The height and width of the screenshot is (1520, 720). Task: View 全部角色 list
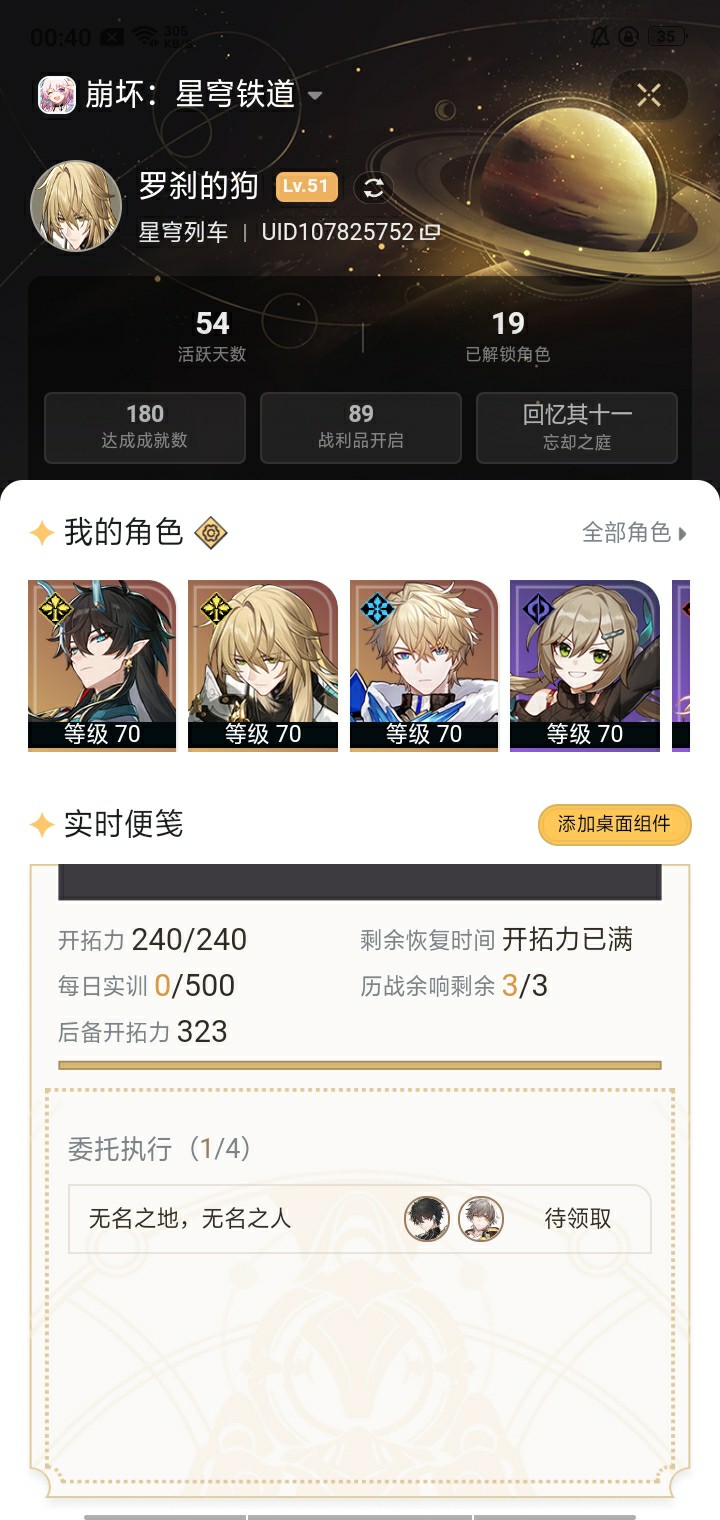634,532
